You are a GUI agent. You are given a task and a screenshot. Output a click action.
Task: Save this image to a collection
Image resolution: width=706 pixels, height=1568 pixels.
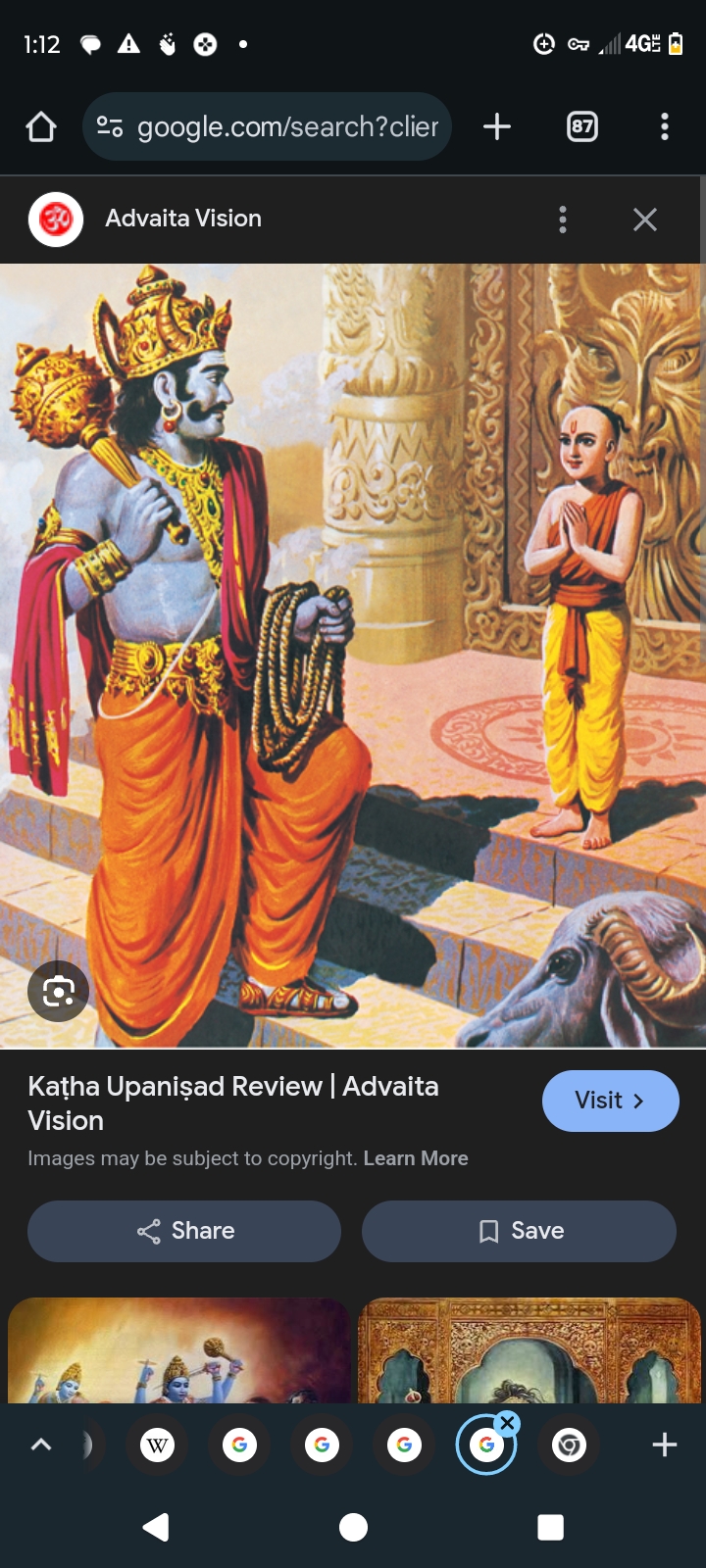[519, 1231]
